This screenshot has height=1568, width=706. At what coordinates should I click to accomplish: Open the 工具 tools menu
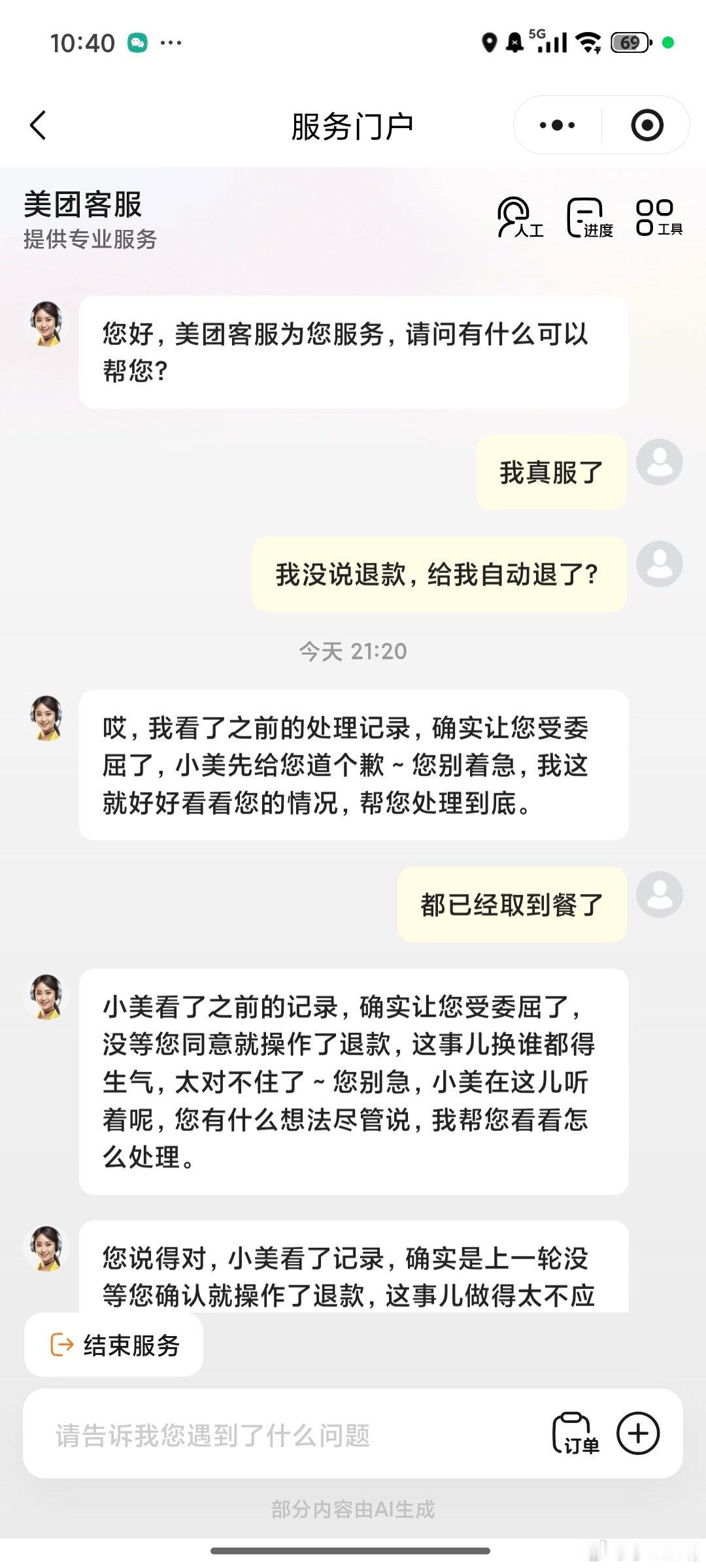click(x=659, y=218)
